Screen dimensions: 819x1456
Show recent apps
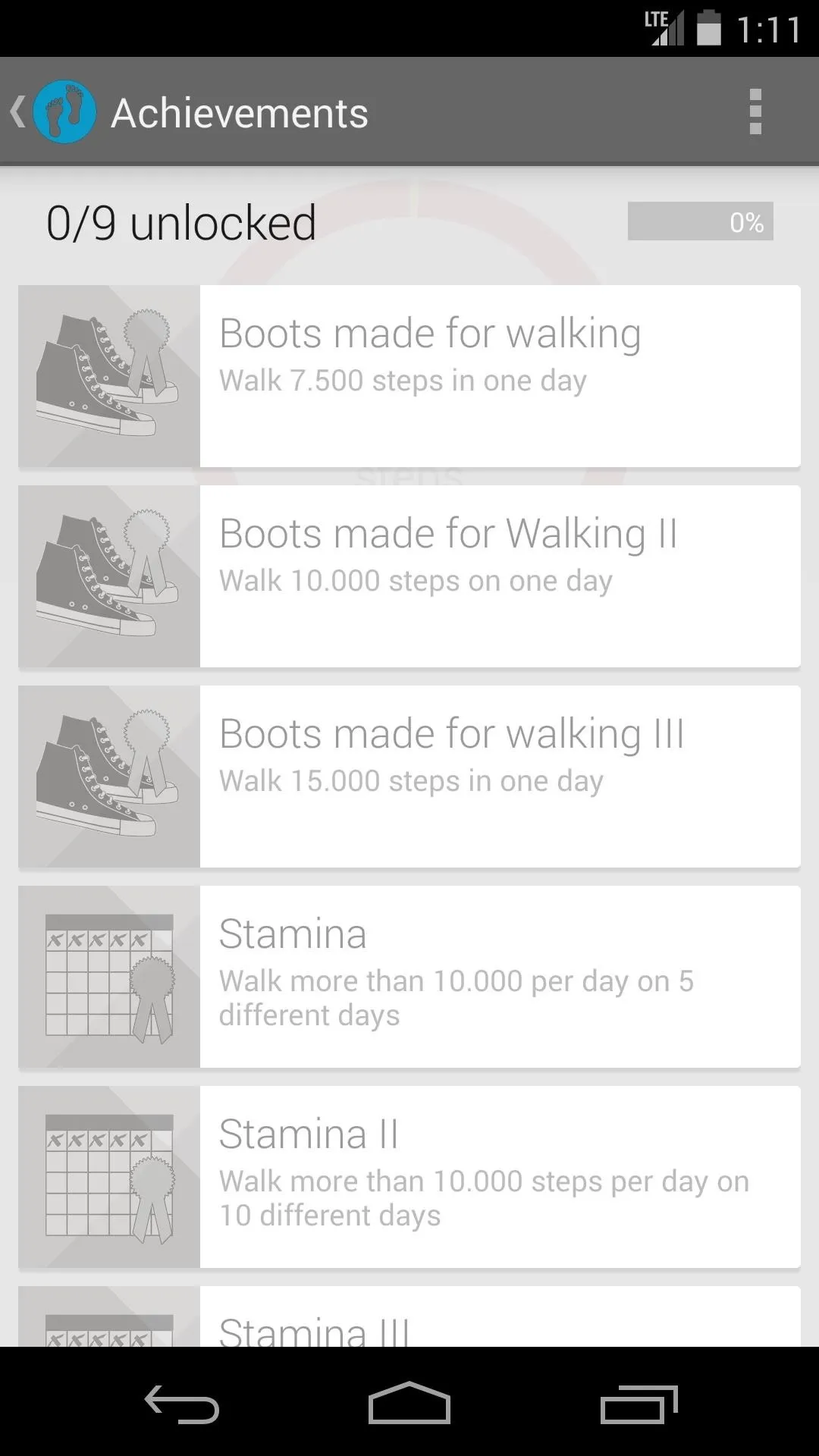(639, 1404)
